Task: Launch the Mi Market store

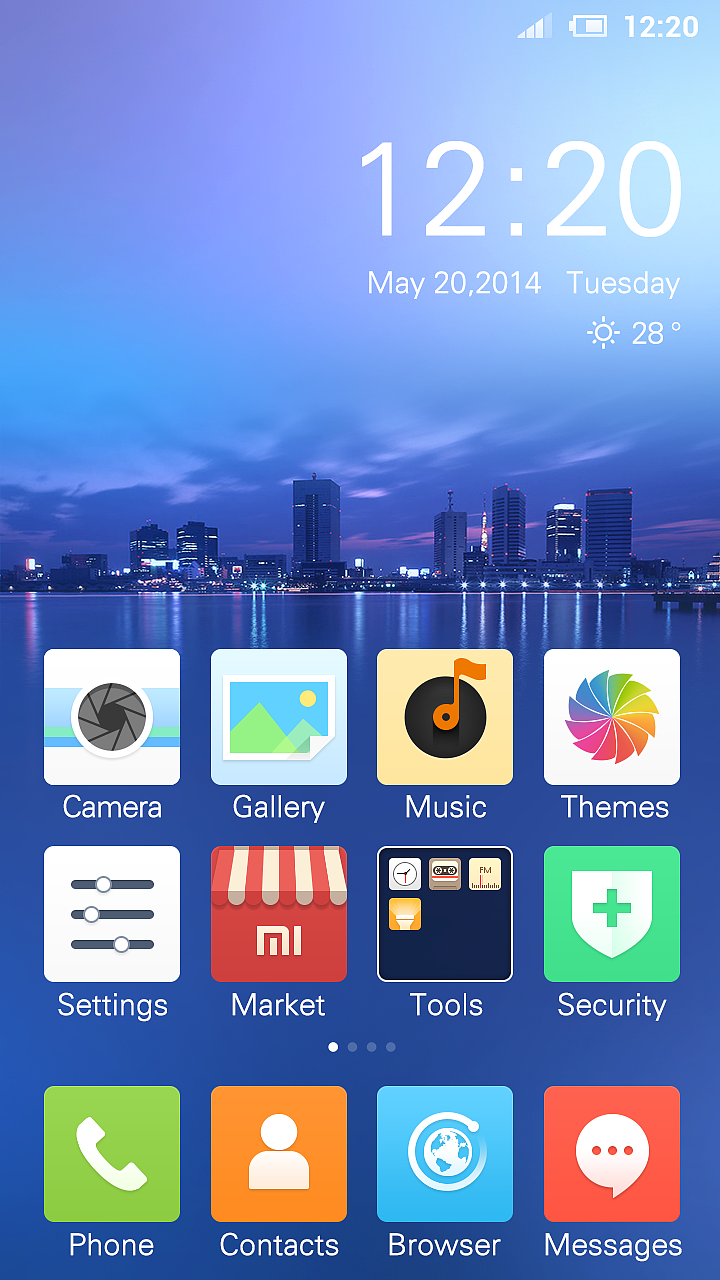Action: click(x=279, y=914)
